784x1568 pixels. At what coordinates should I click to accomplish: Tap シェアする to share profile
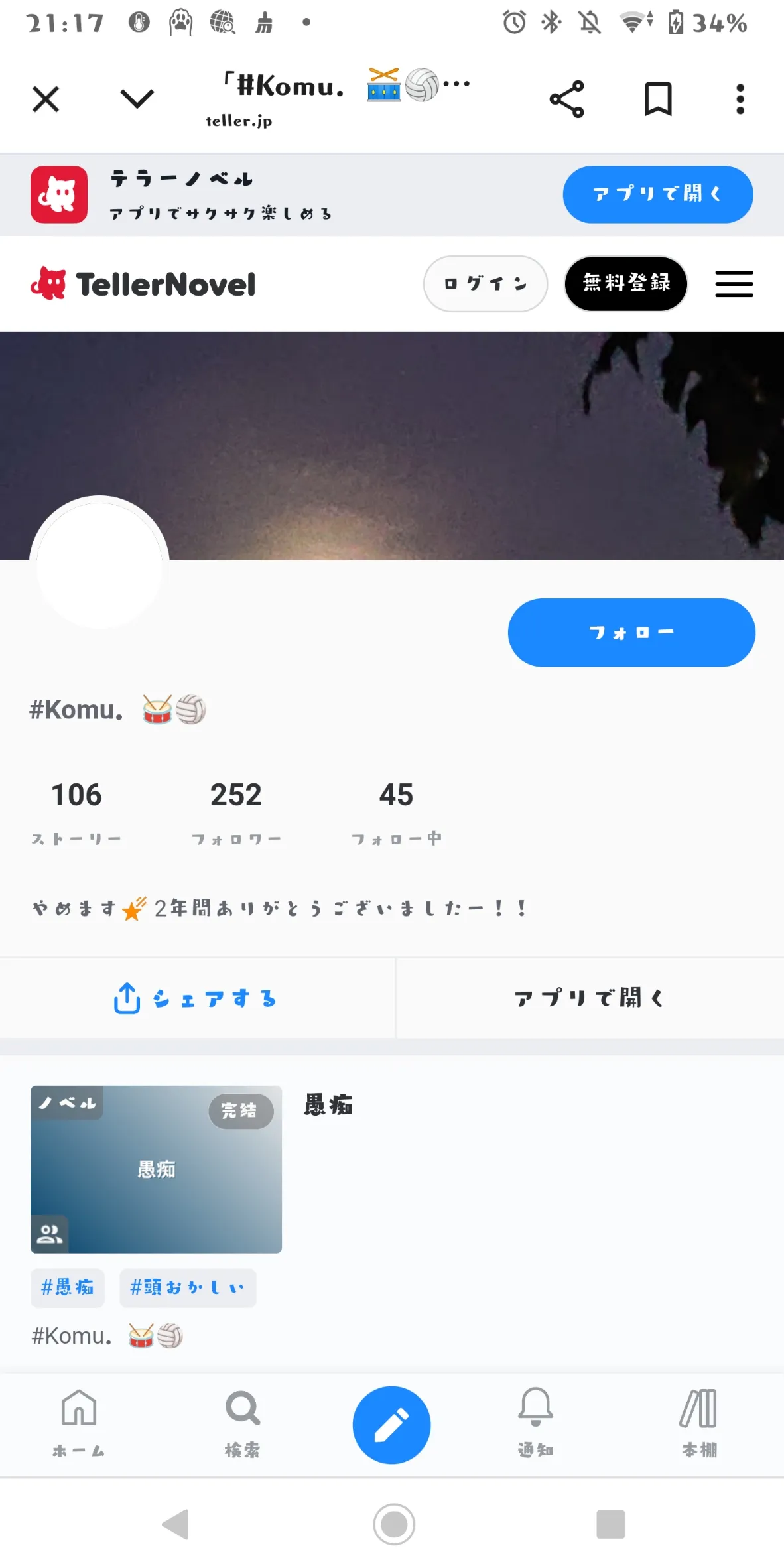point(196,998)
